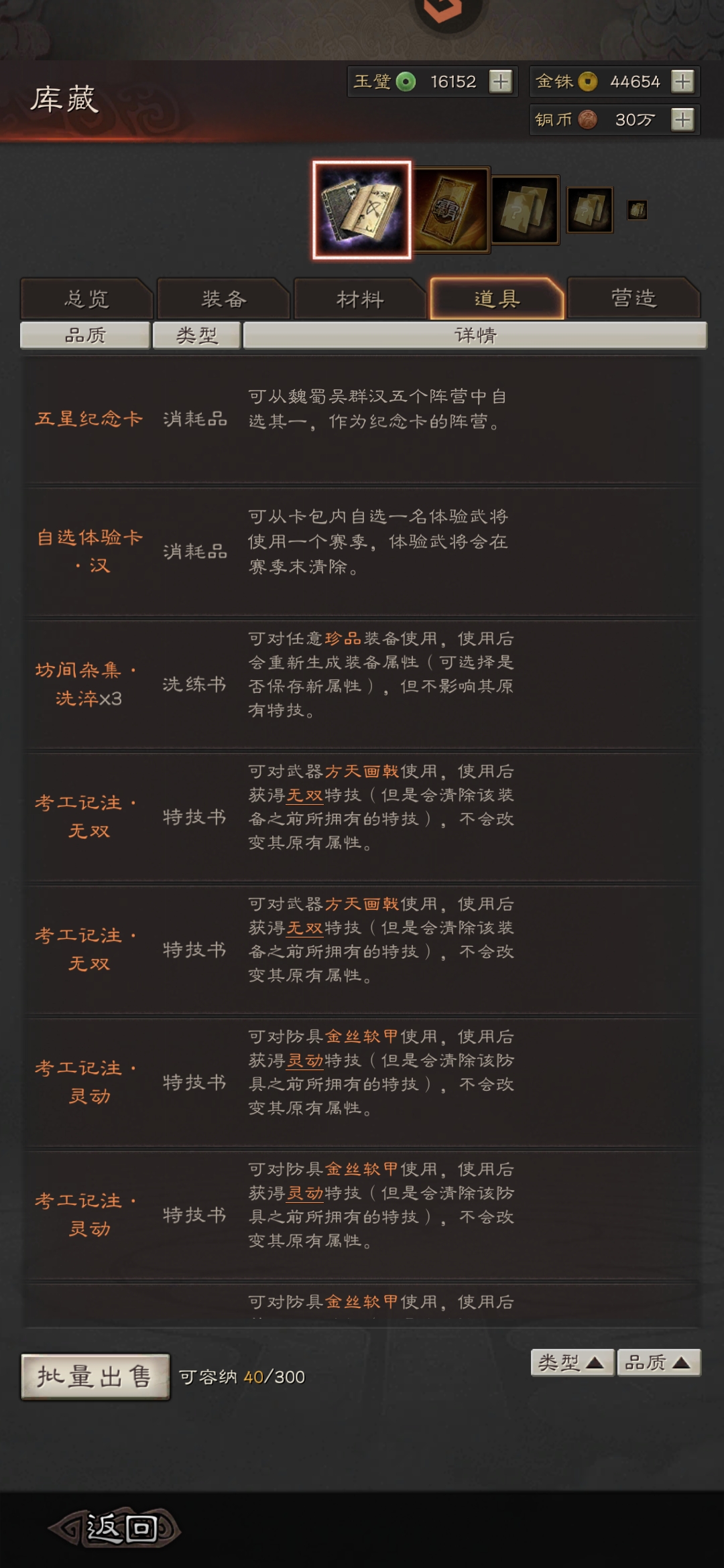The height and width of the screenshot is (1568, 724).
Task: Add more 玉璧 with the plus button
Action: point(501,82)
